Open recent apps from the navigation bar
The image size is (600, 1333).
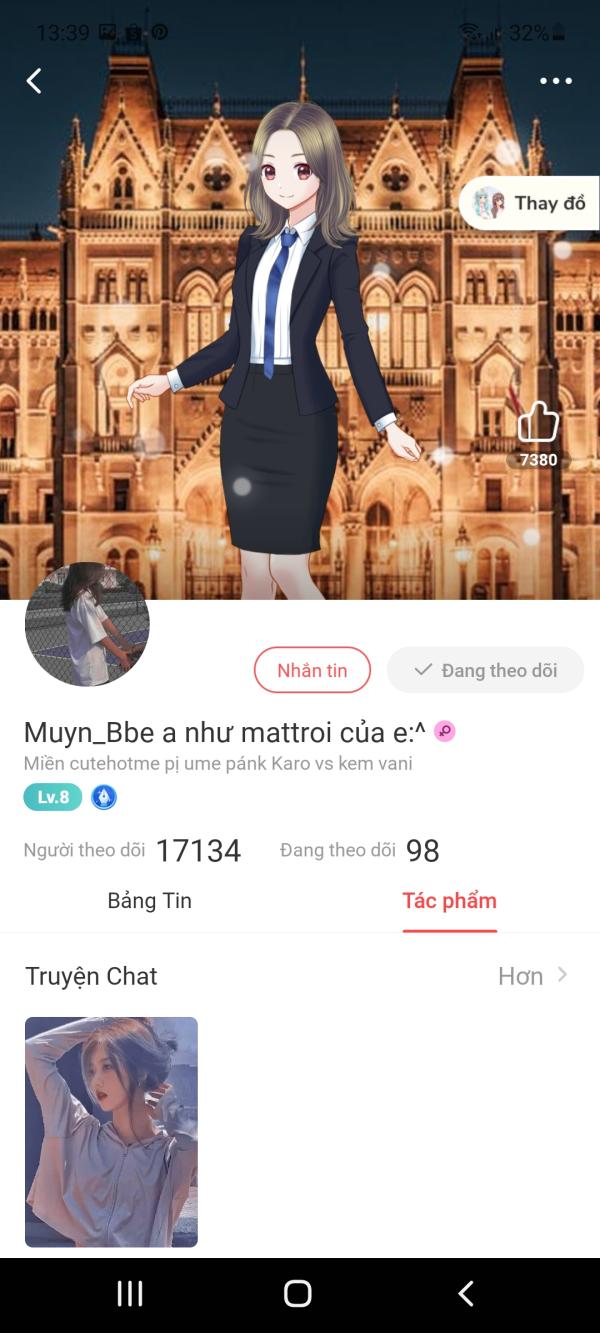(x=130, y=1293)
